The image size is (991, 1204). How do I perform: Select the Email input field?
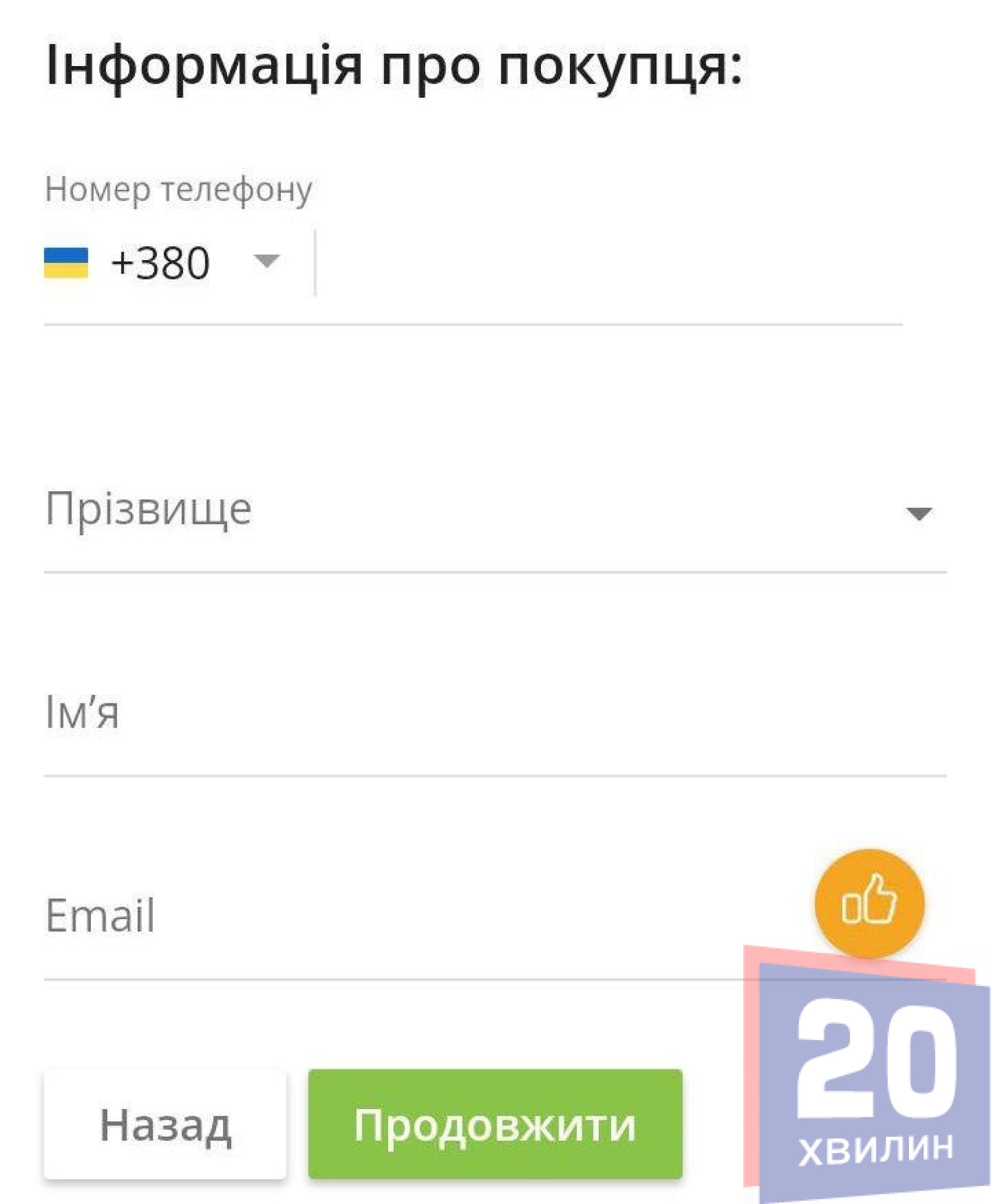(x=399, y=917)
